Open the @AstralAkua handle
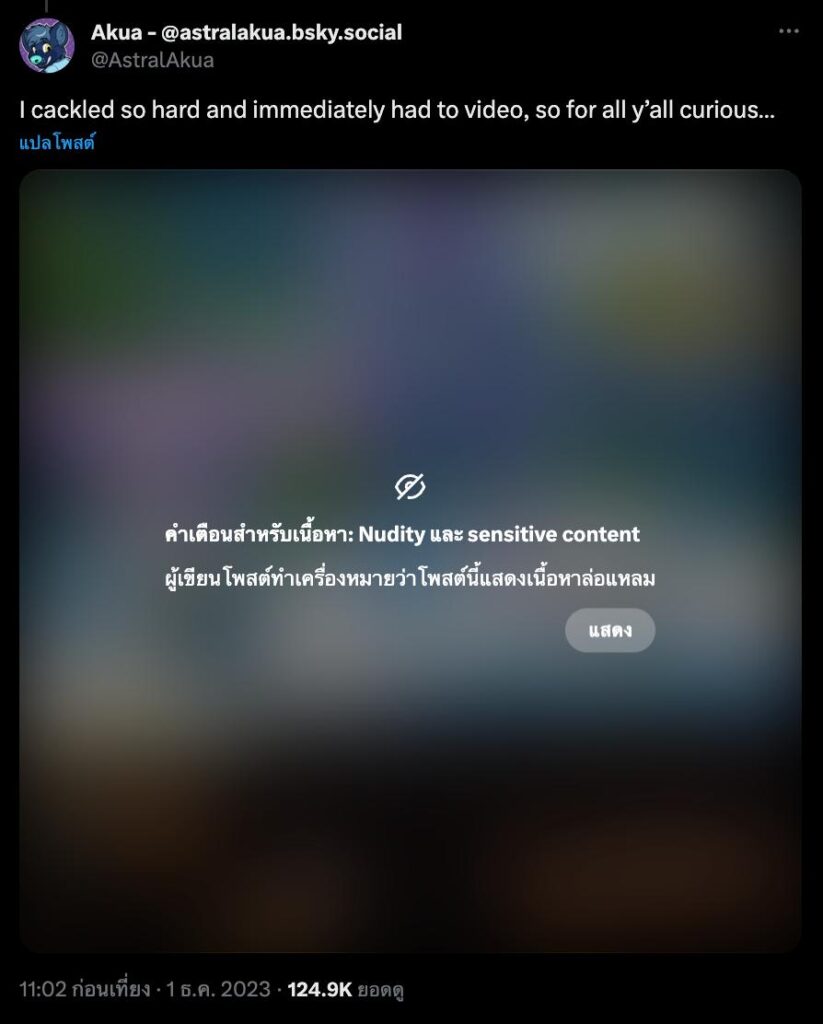Screen dimensions: 823x1024 (x=152, y=60)
